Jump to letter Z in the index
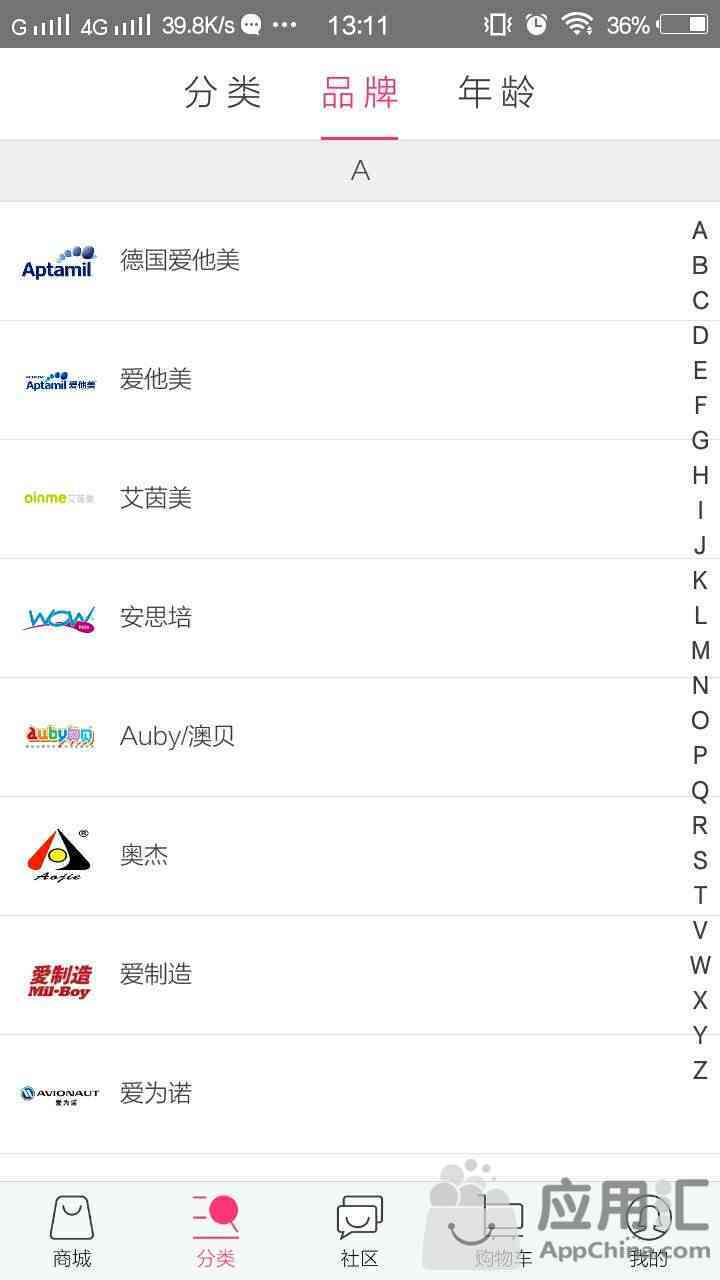 [700, 1071]
